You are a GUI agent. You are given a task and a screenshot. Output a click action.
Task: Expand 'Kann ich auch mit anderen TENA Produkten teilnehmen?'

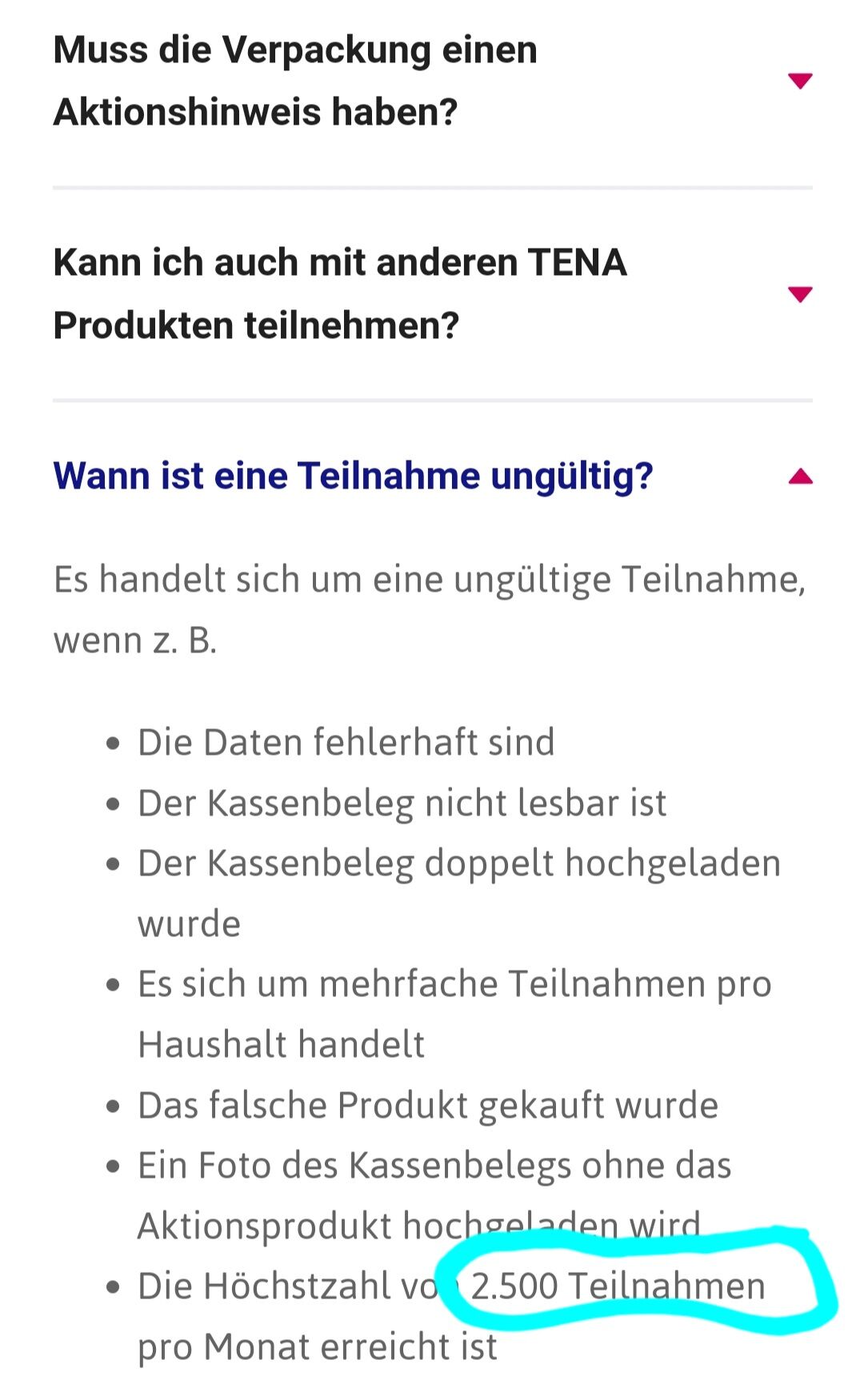[x=432, y=293]
